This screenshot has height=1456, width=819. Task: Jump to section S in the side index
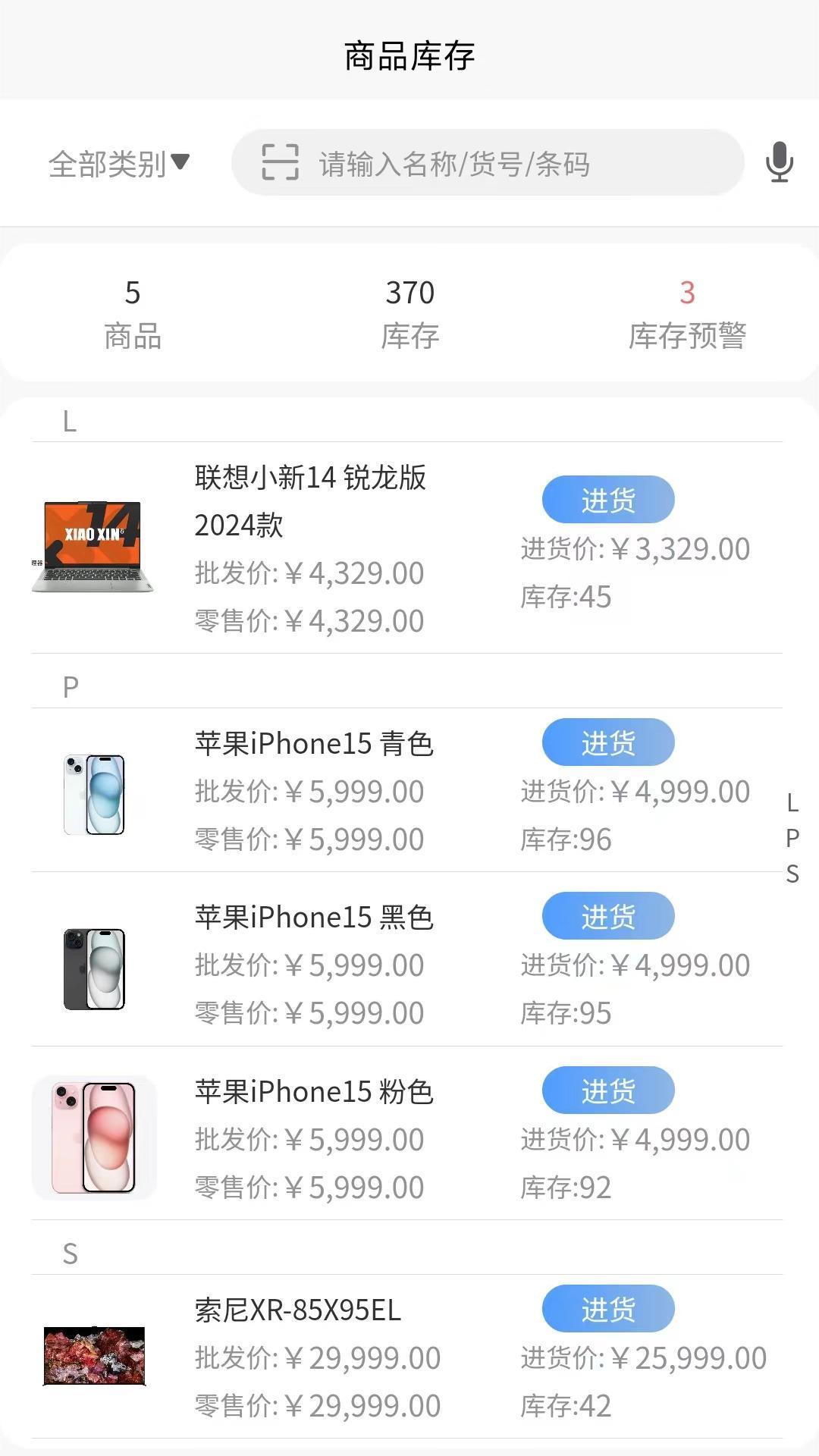click(792, 874)
